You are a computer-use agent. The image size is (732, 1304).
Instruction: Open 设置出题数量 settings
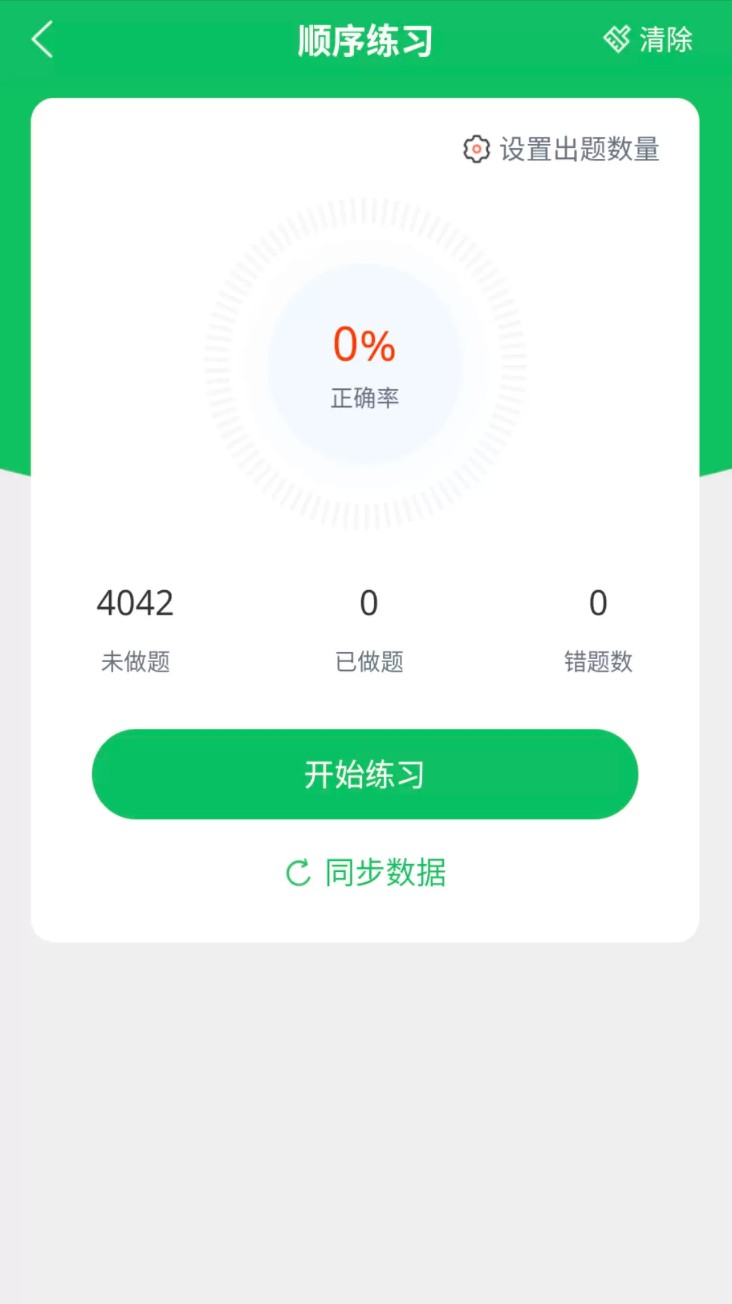point(561,149)
